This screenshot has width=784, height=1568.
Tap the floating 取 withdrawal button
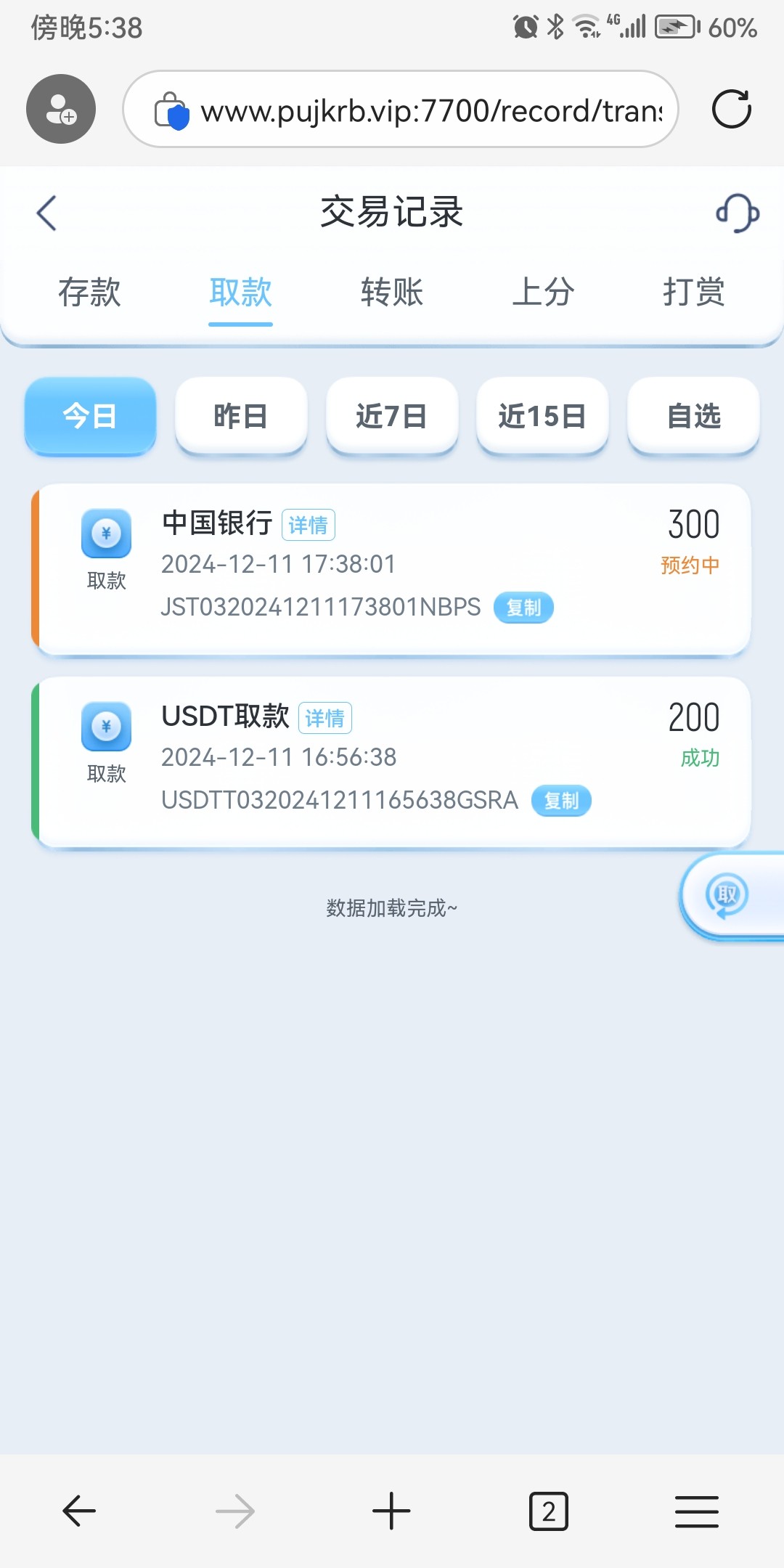coord(727,896)
